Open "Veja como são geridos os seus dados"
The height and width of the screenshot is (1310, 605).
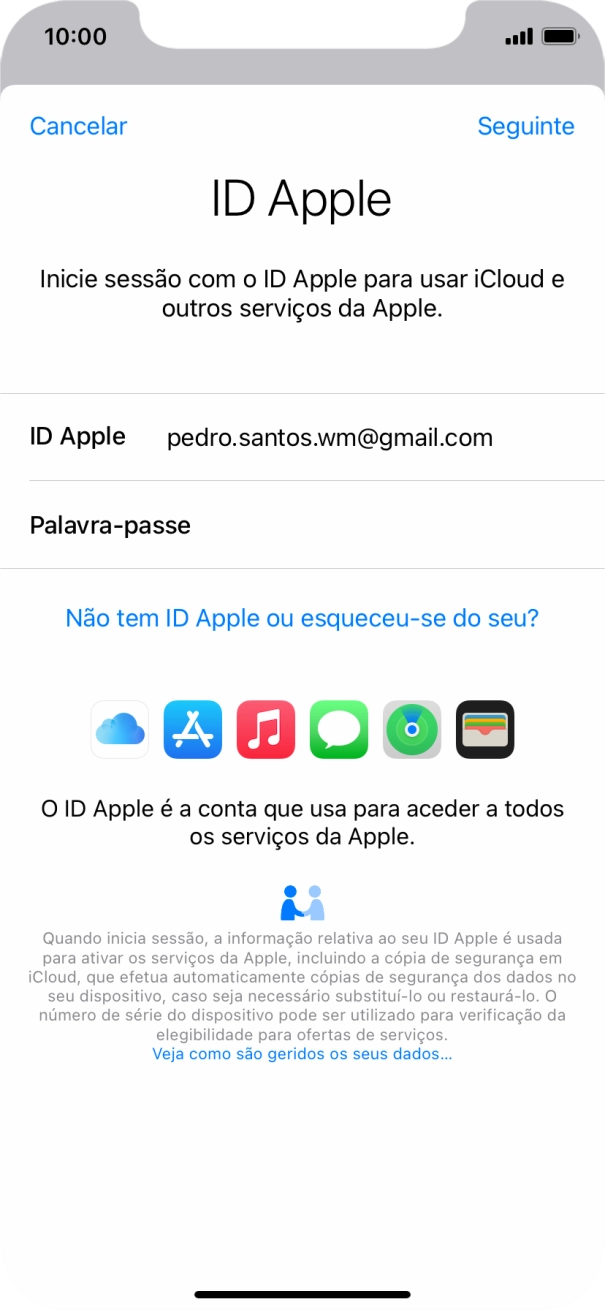[x=302, y=1054]
